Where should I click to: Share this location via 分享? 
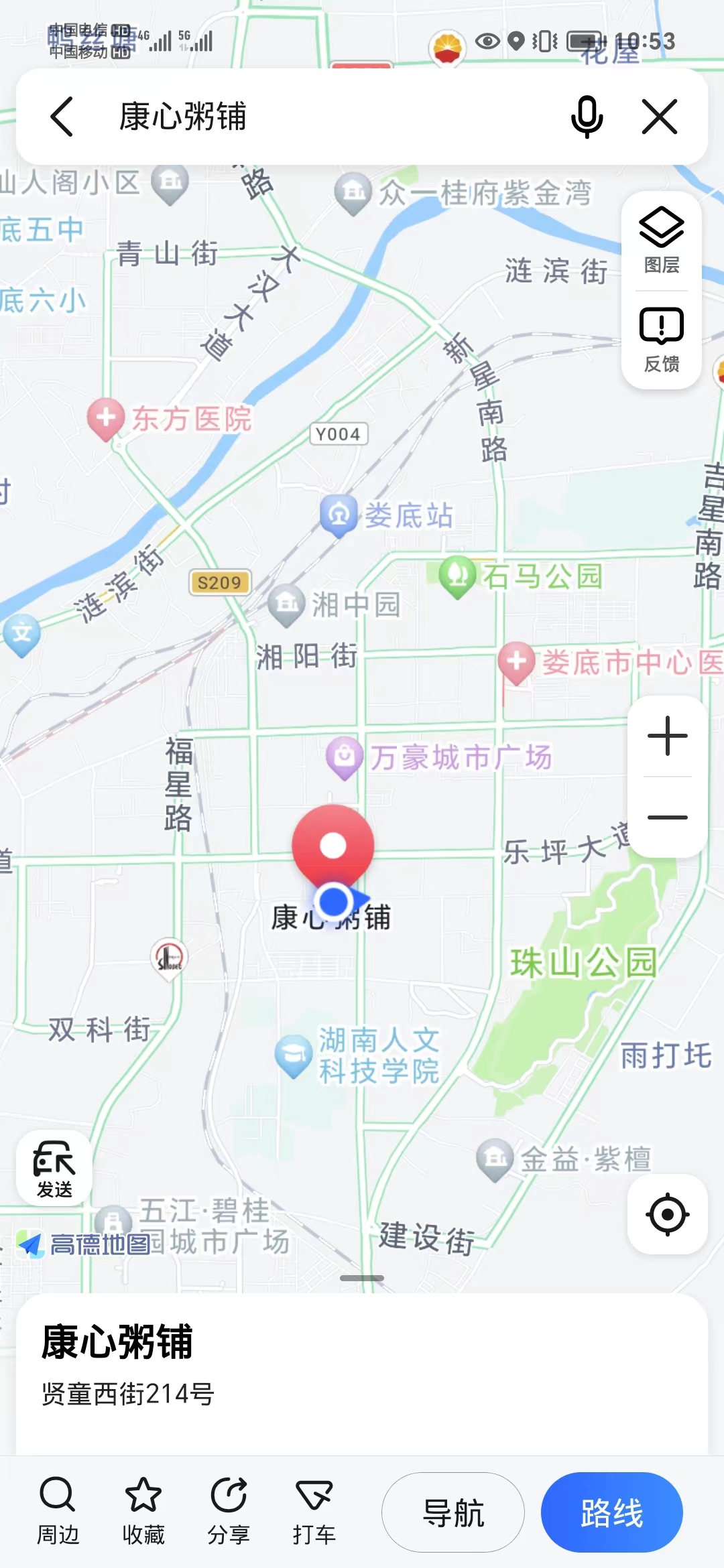click(229, 1512)
